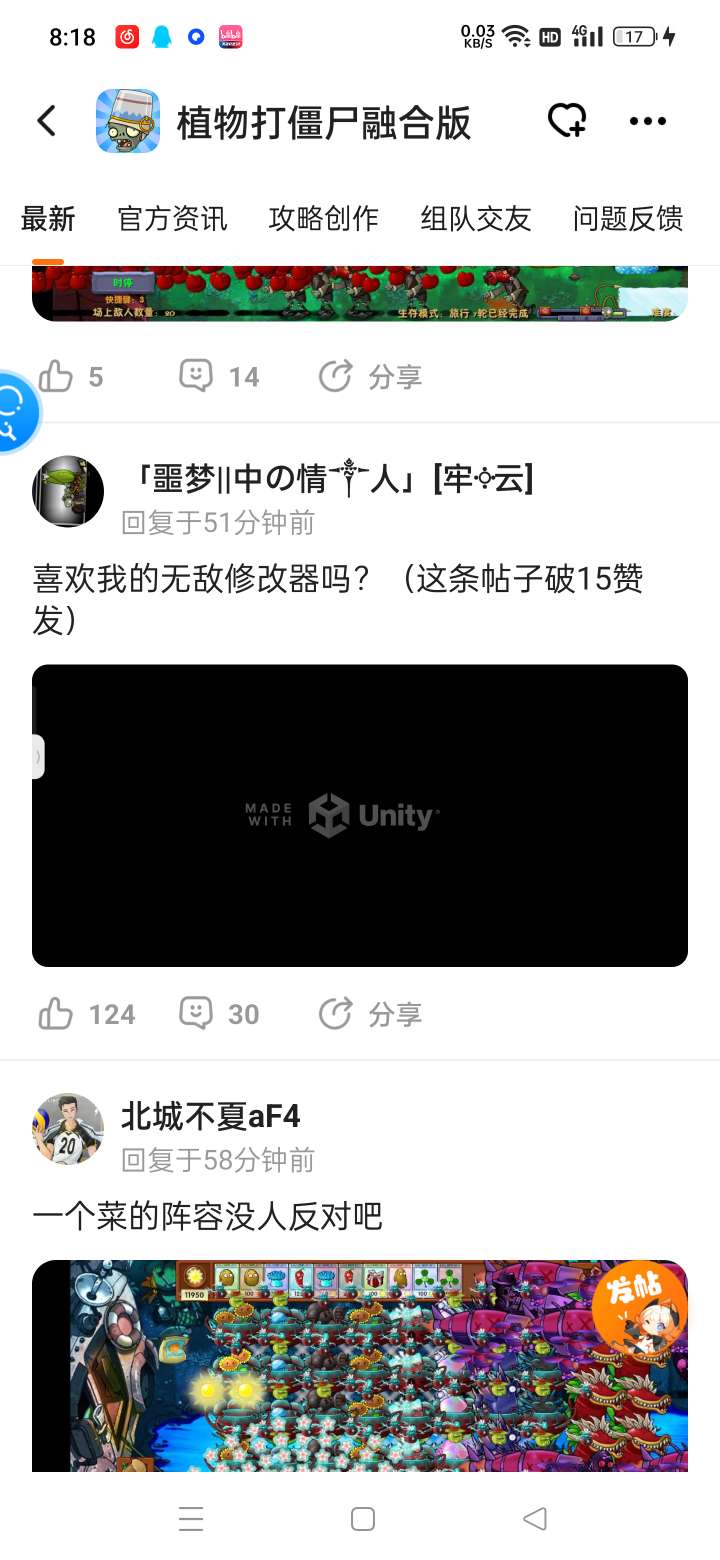
Task: Switch to the 官方资讯 tab
Action: (172, 218)
